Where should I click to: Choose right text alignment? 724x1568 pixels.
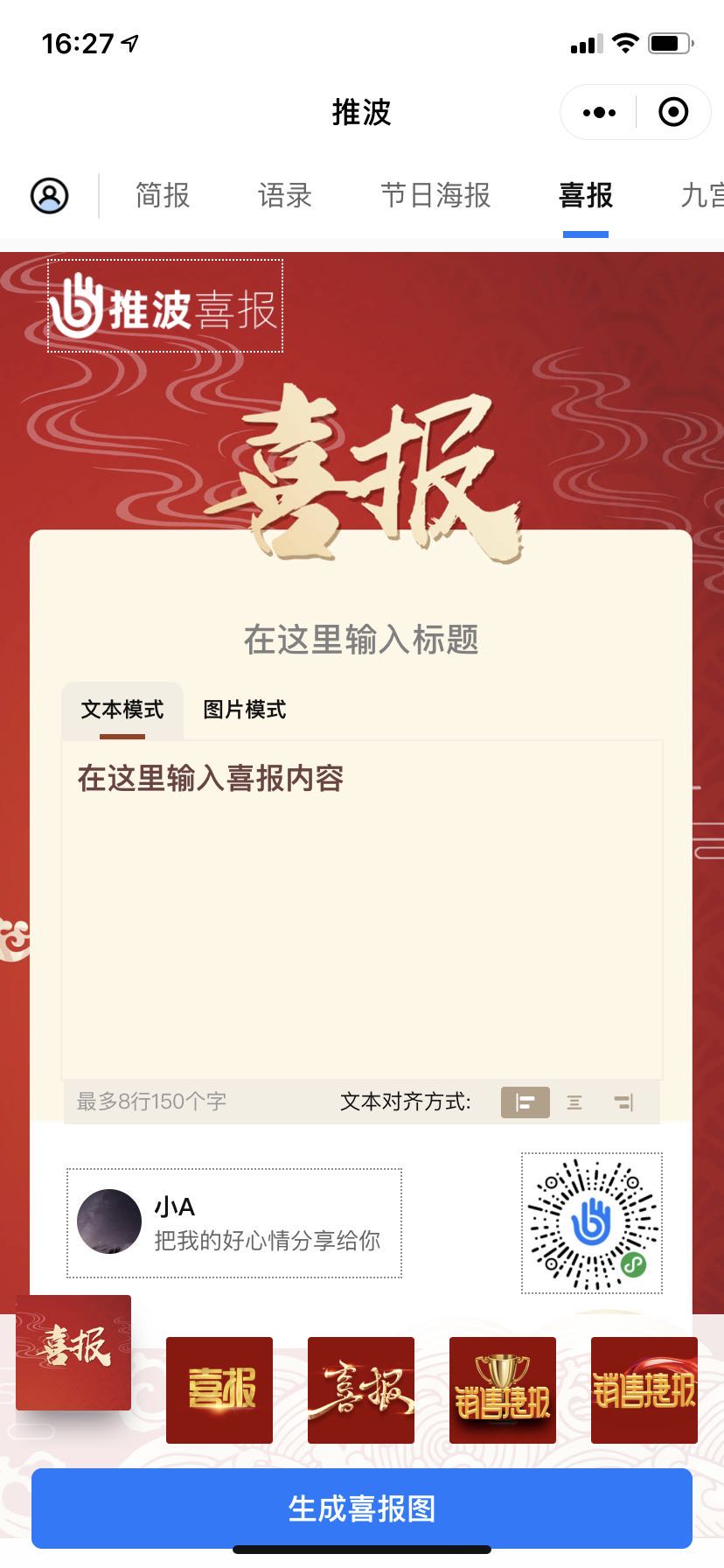[x=623, y=1102]
